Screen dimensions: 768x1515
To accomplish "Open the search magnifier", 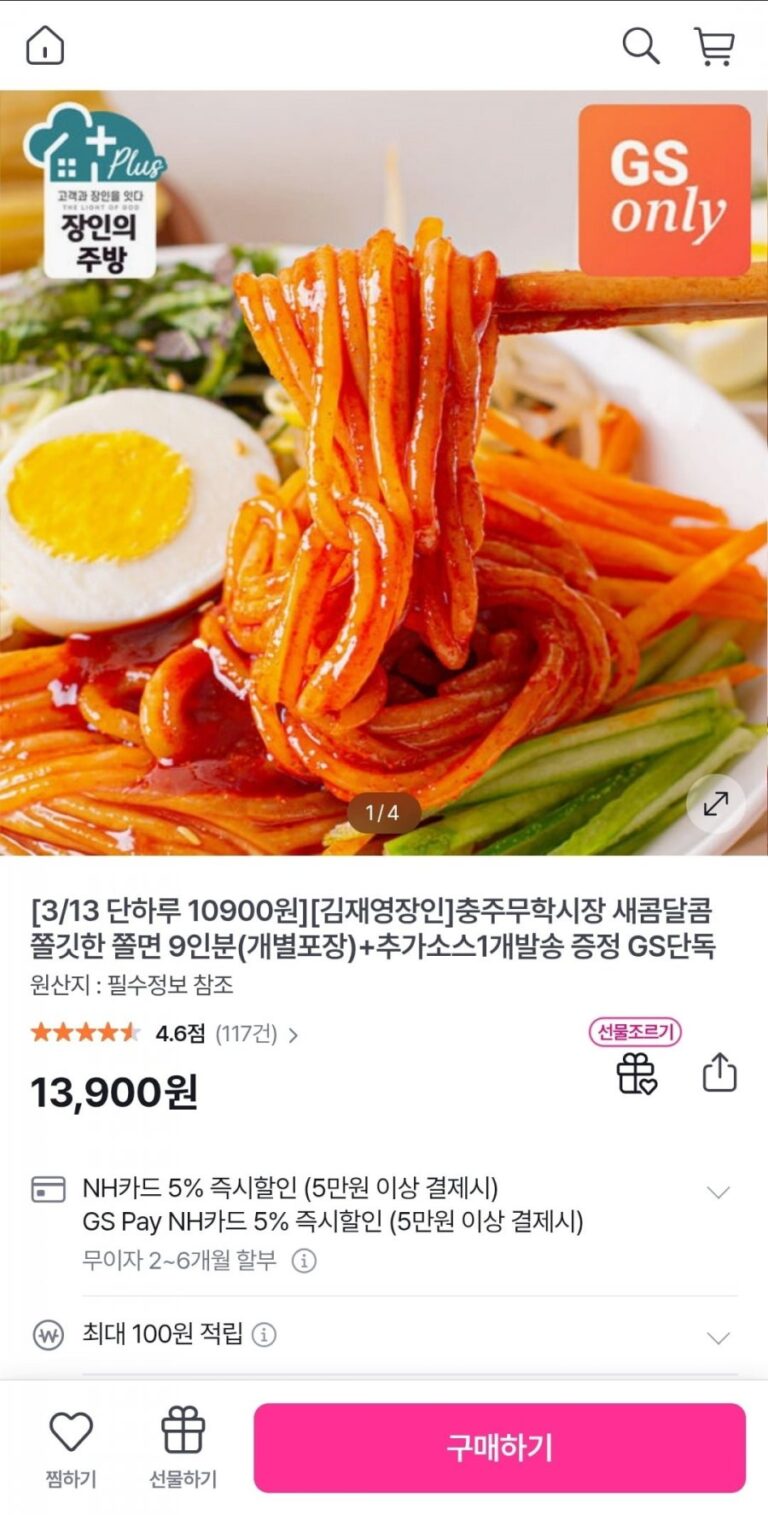I will click(x=640, y=45).
